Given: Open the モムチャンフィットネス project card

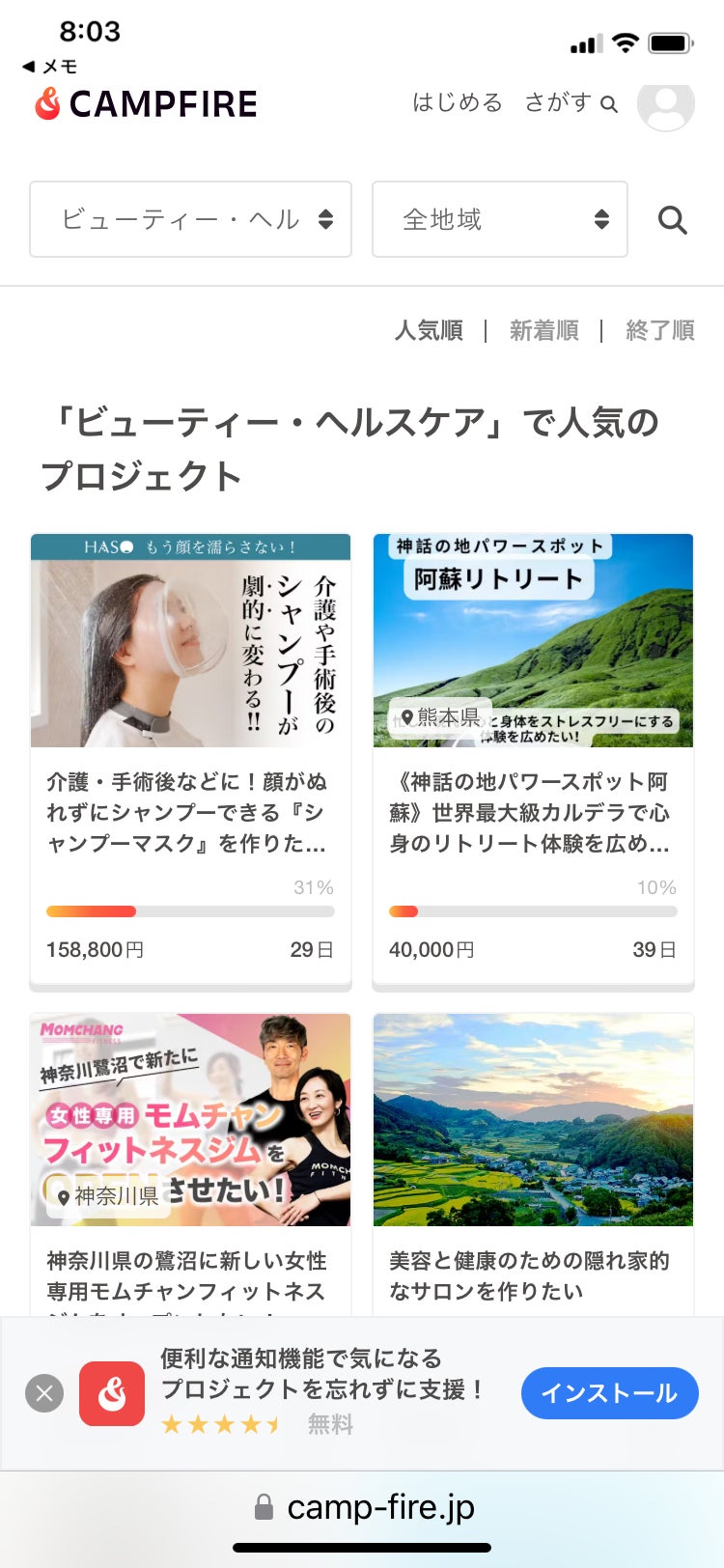Looking at the screenshot, I should point(190,1159).
